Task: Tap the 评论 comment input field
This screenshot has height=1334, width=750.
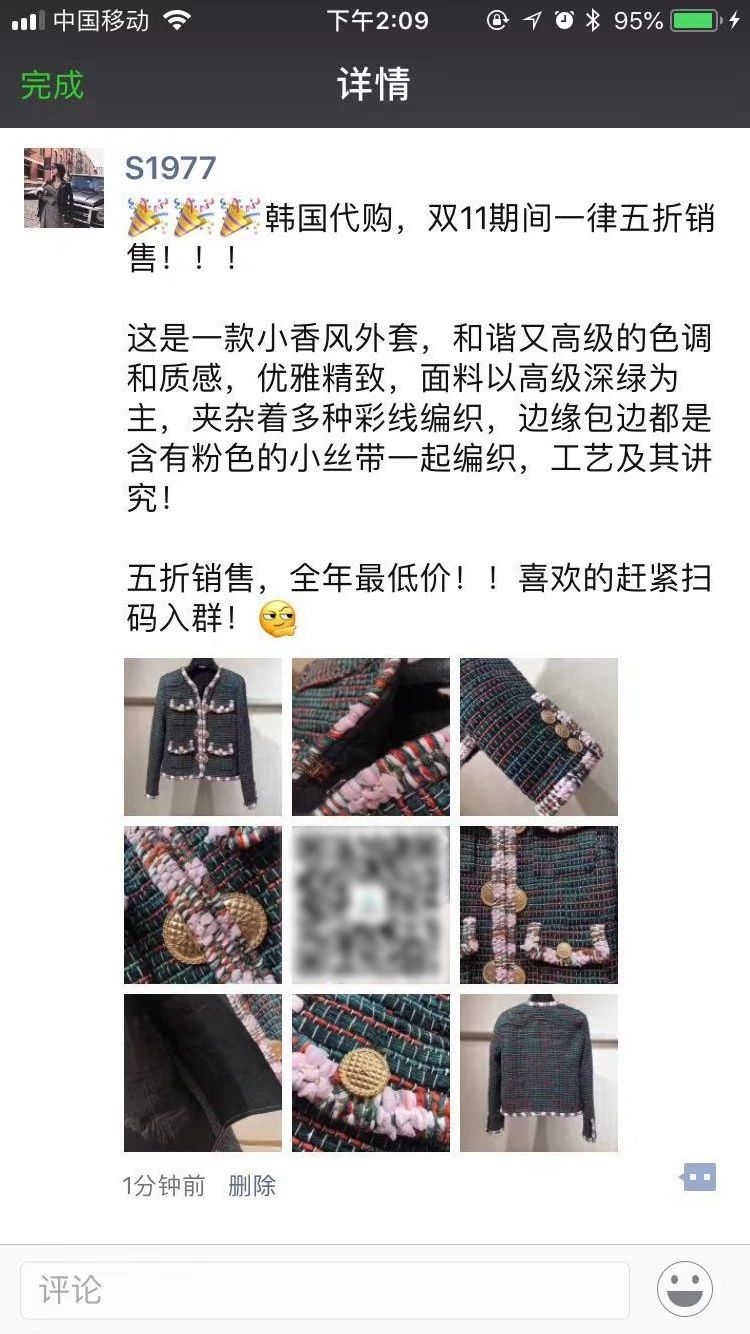Action: tap(325, 1290)
